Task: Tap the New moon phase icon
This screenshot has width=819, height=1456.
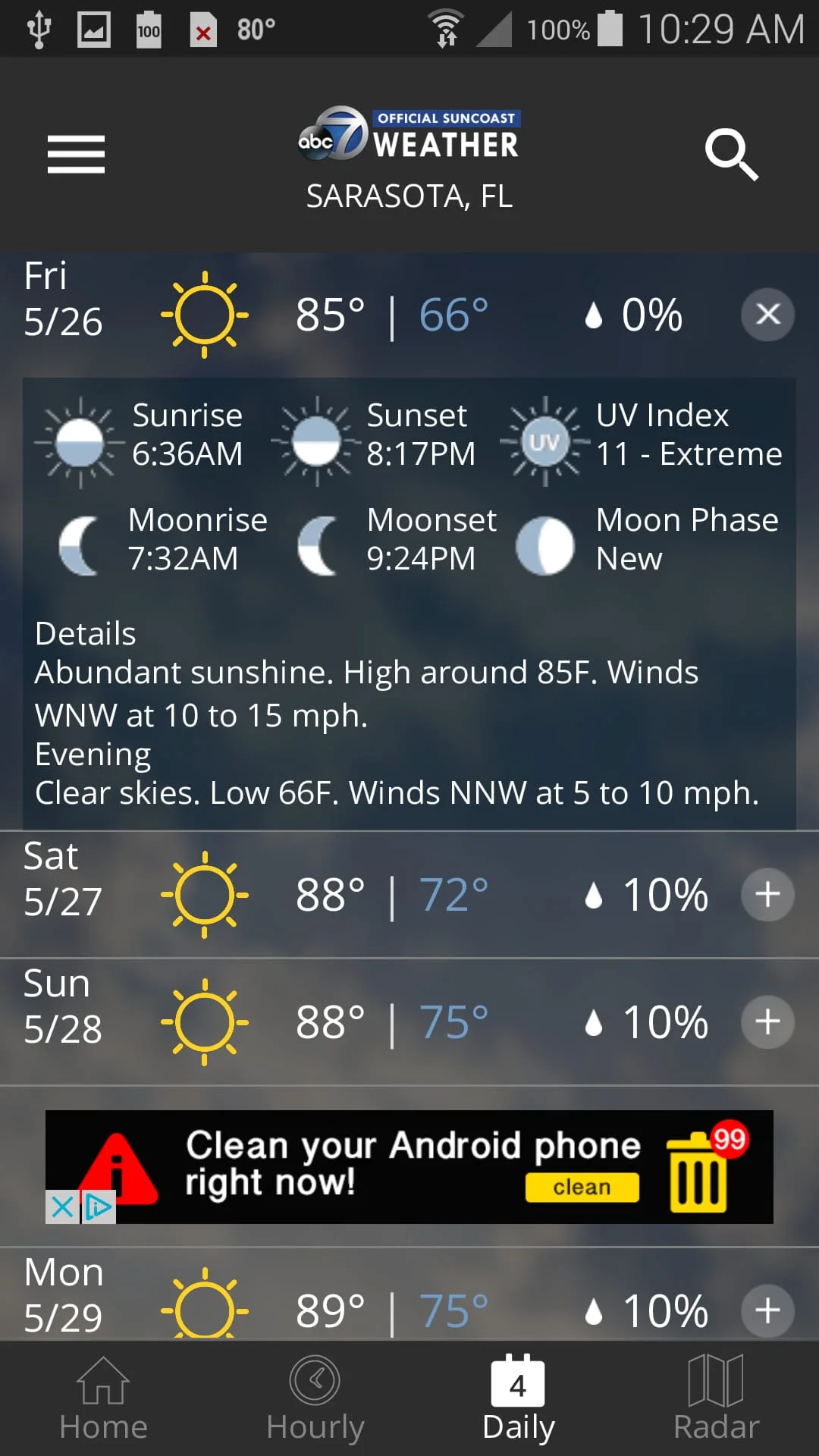Action: tap(544, 543)
